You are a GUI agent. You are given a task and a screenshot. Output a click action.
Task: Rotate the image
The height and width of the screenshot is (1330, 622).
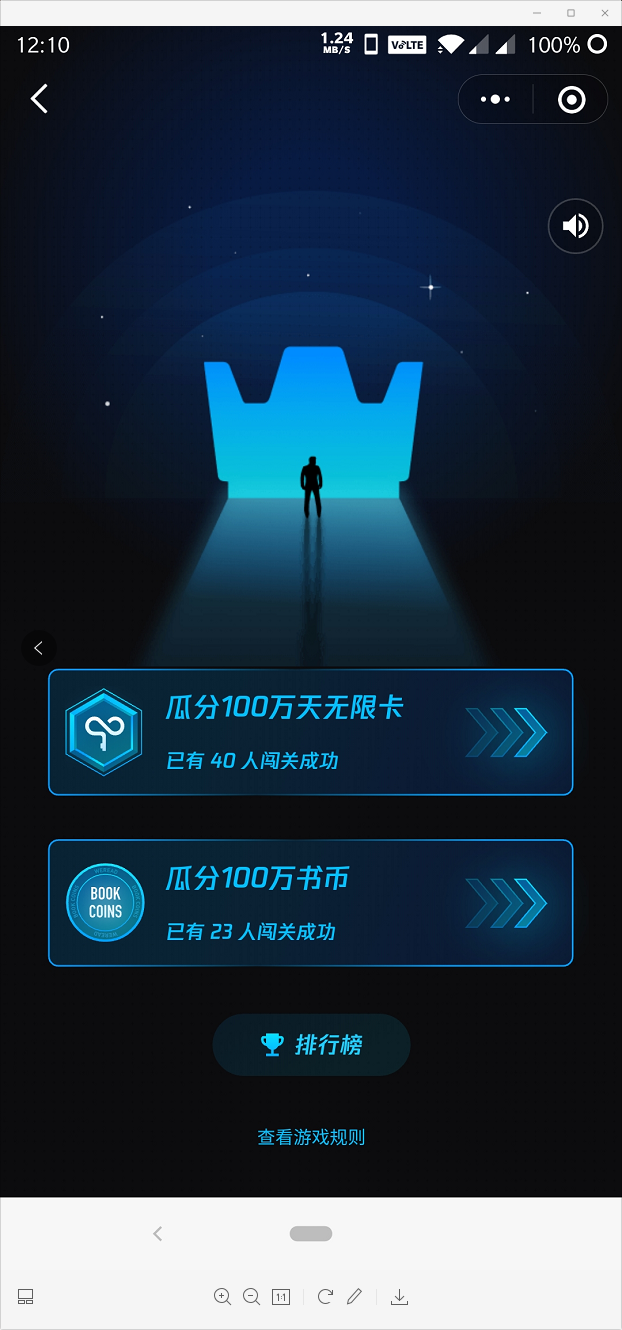click(325, 1297)
